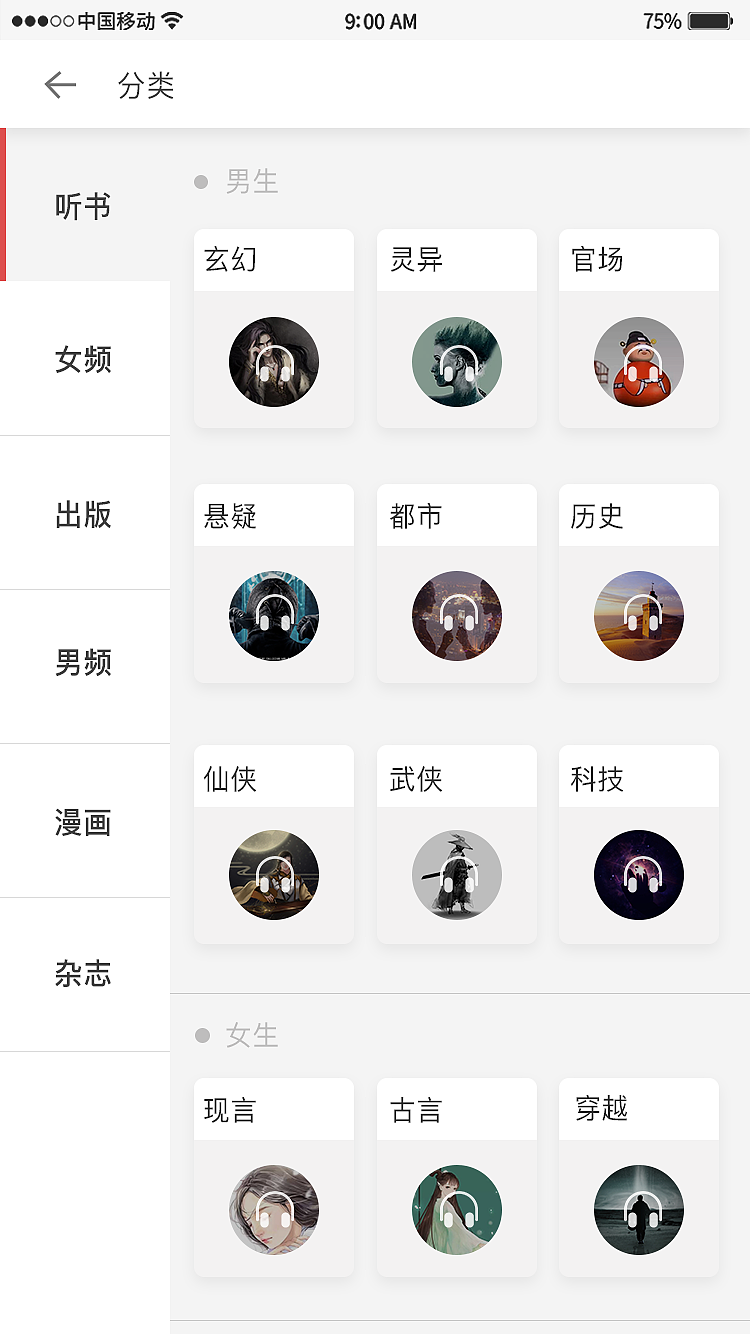Tap the 玄幻 headphone icon

point(274,362)
